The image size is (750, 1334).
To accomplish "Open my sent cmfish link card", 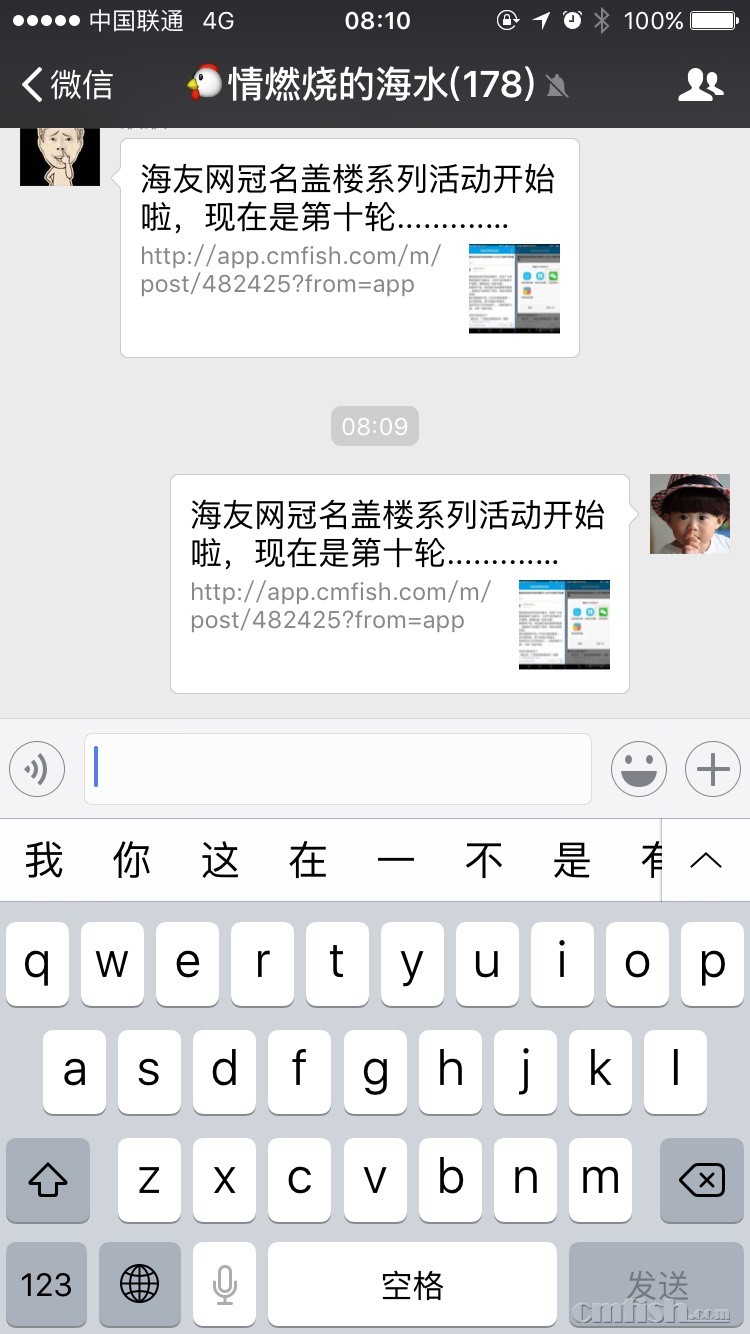I will point(399,584).
